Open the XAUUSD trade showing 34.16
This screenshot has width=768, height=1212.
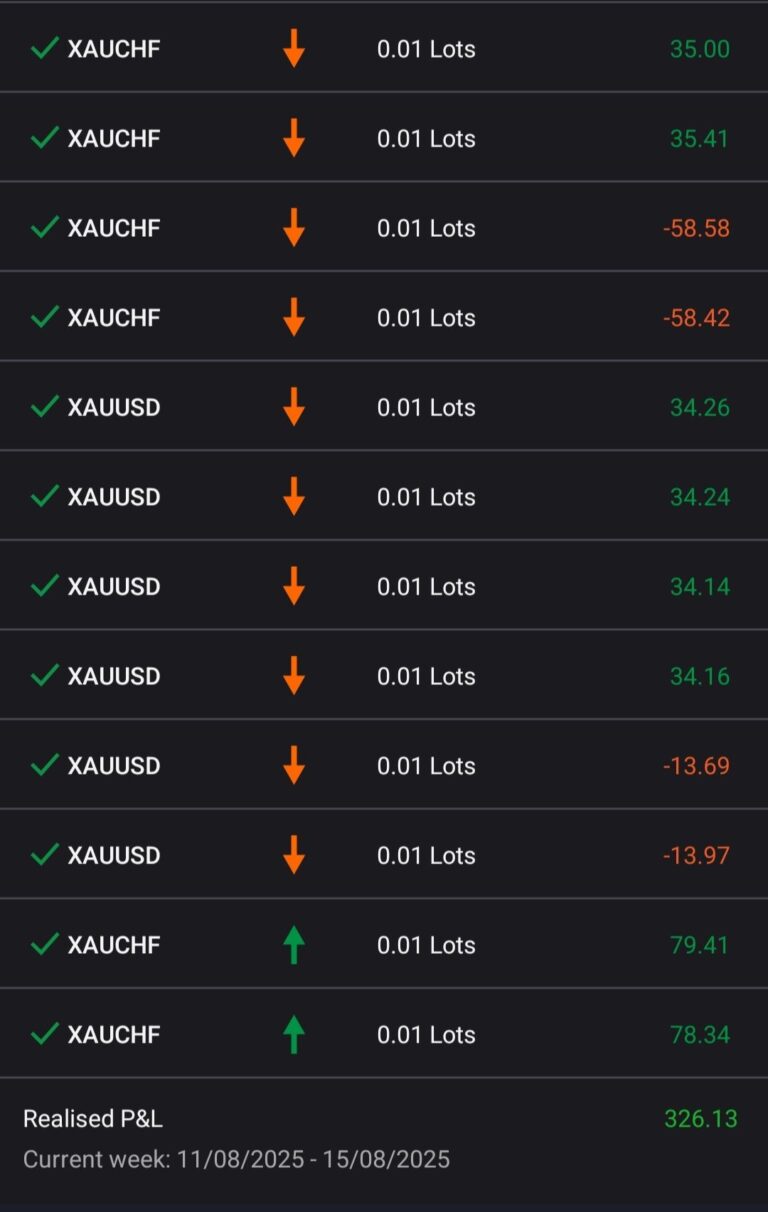pos(384,676)
